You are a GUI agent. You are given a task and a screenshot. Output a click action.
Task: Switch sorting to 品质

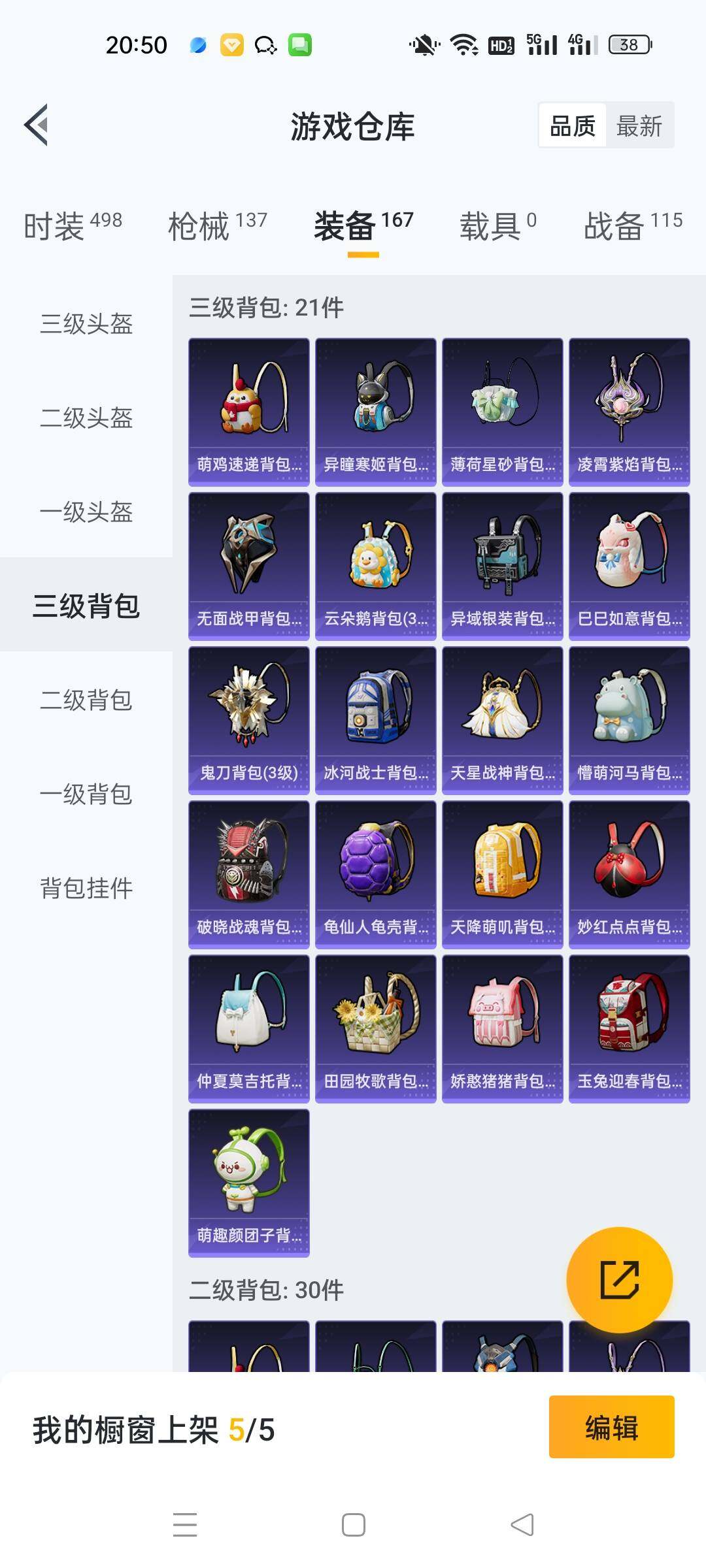[x=572, y=124]
